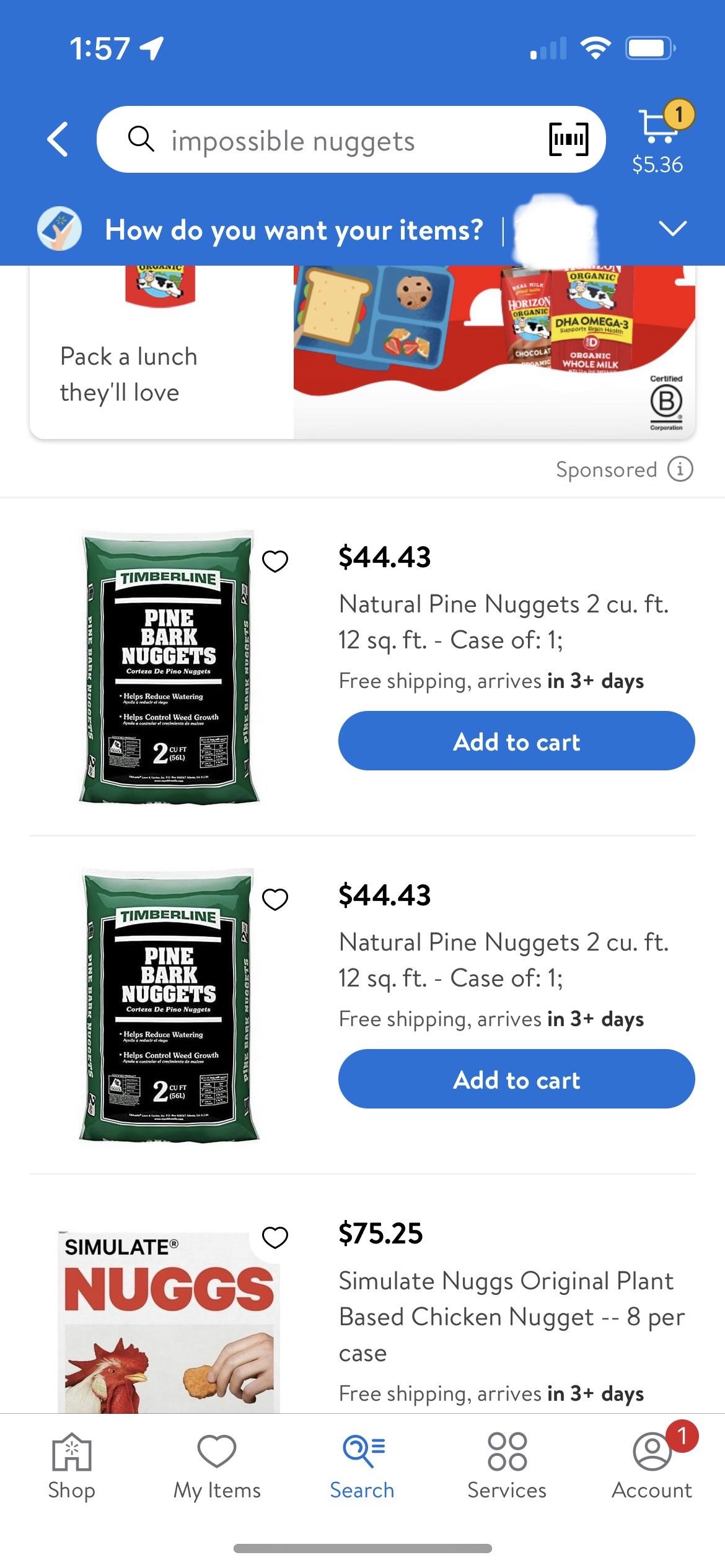Expand the How do you want your items chevron
Screen dimensions: 725x1568
672,229
